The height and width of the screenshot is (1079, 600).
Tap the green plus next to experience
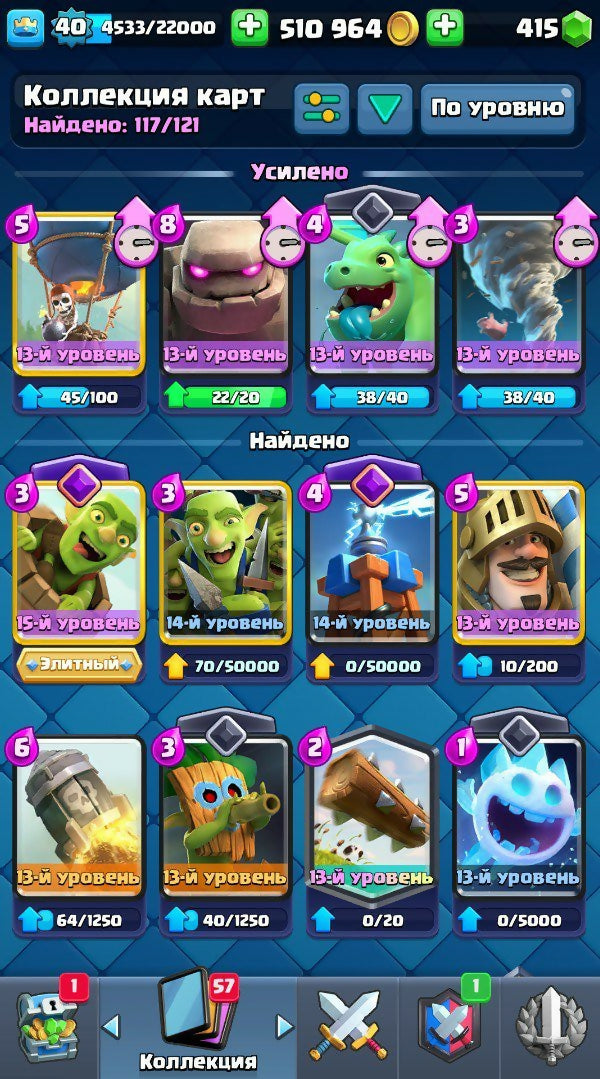pyautogui.click(x=250, y=28)
